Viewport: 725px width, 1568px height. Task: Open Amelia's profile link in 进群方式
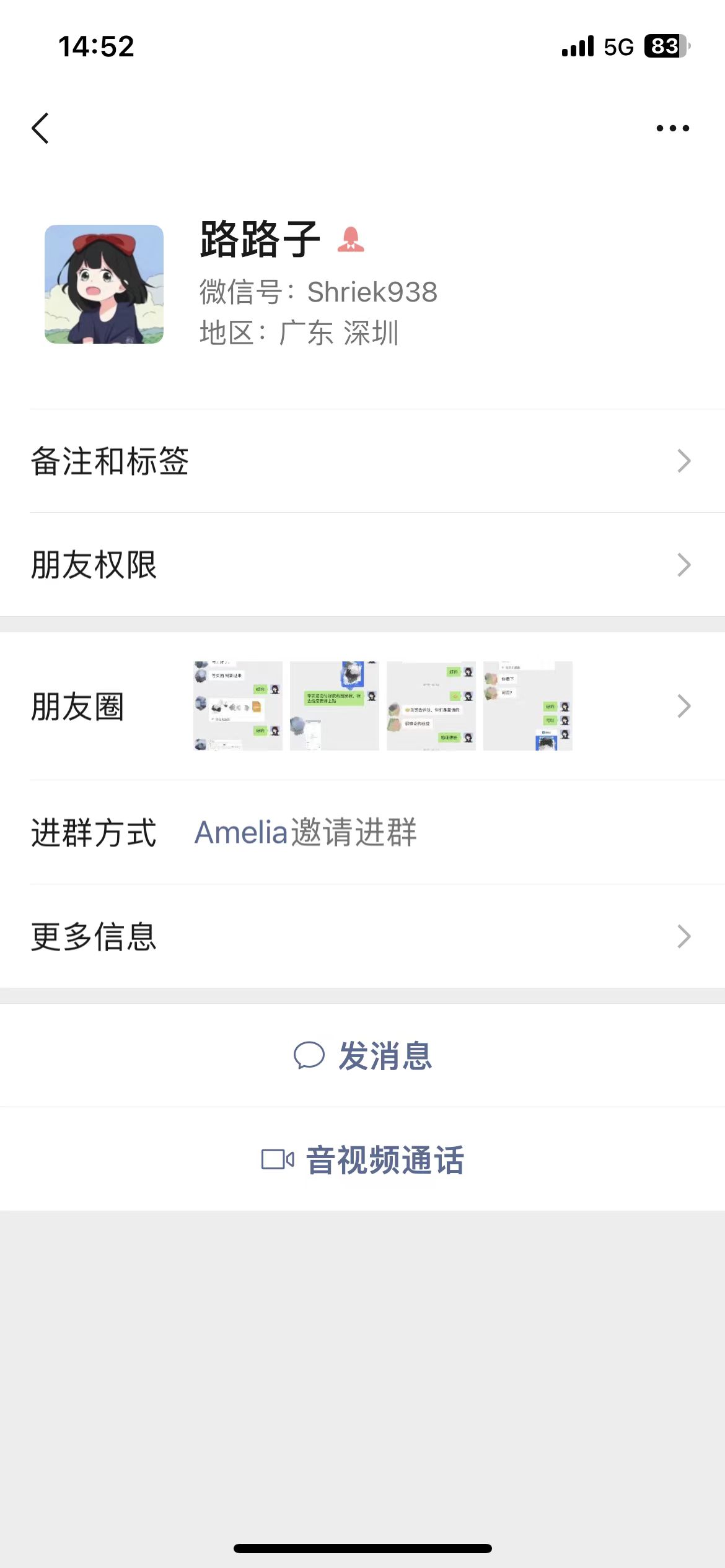click(x=241, y=832)
